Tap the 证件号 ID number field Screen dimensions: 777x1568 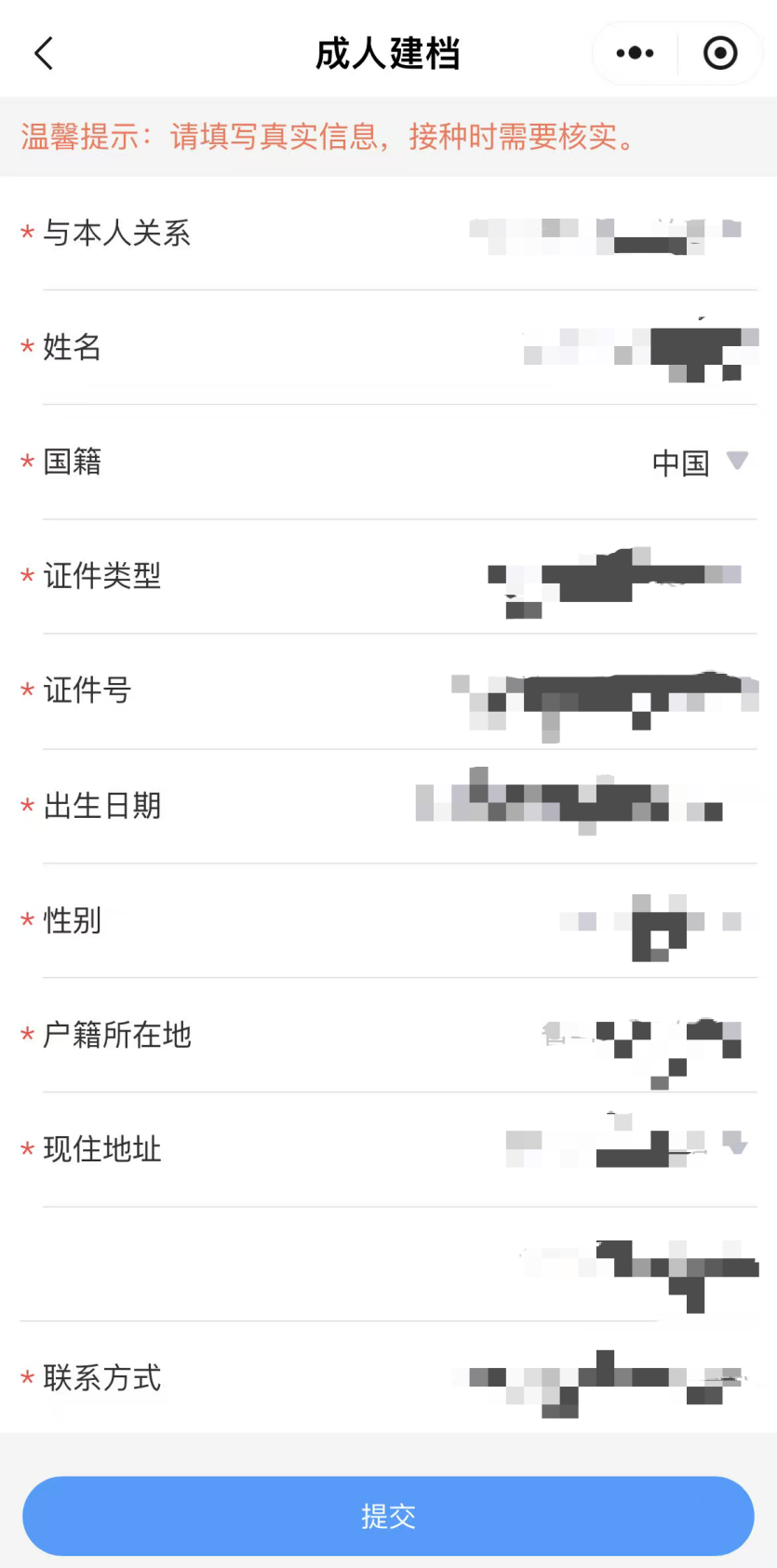click(596, 690)
